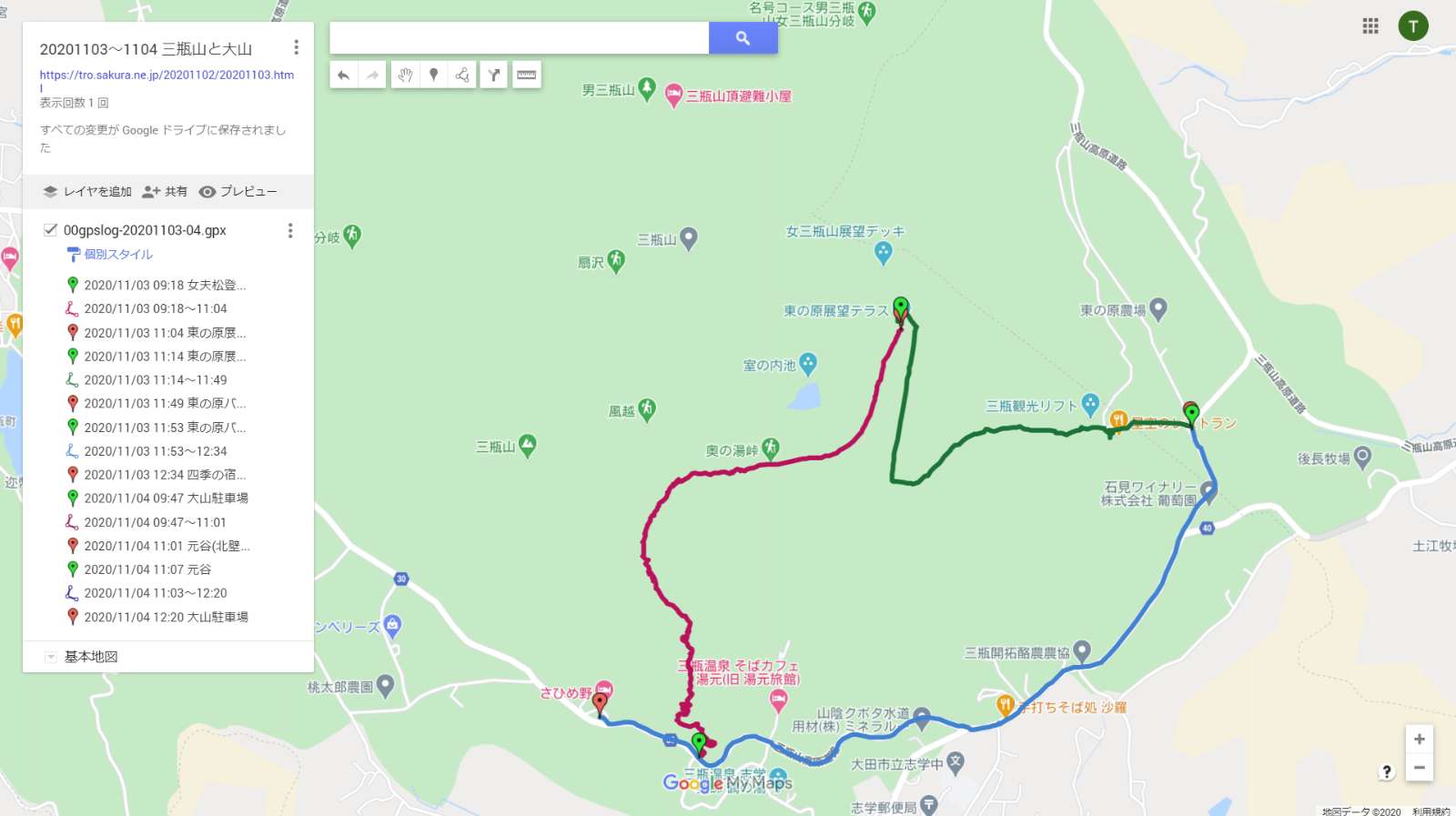
Task: Click the blue search button
Action: (x=743, y=38)
